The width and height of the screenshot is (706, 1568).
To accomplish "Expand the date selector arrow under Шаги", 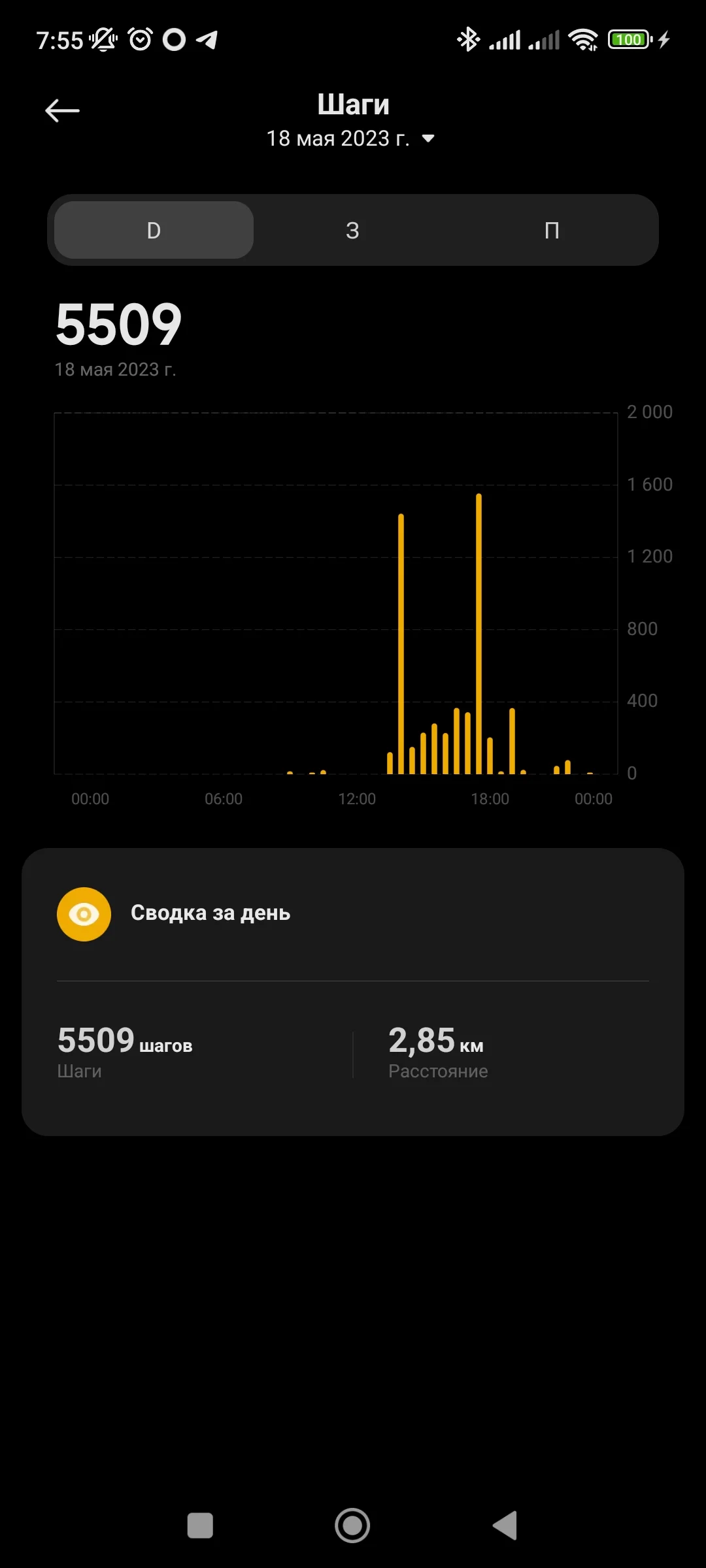I will (428, 139).
